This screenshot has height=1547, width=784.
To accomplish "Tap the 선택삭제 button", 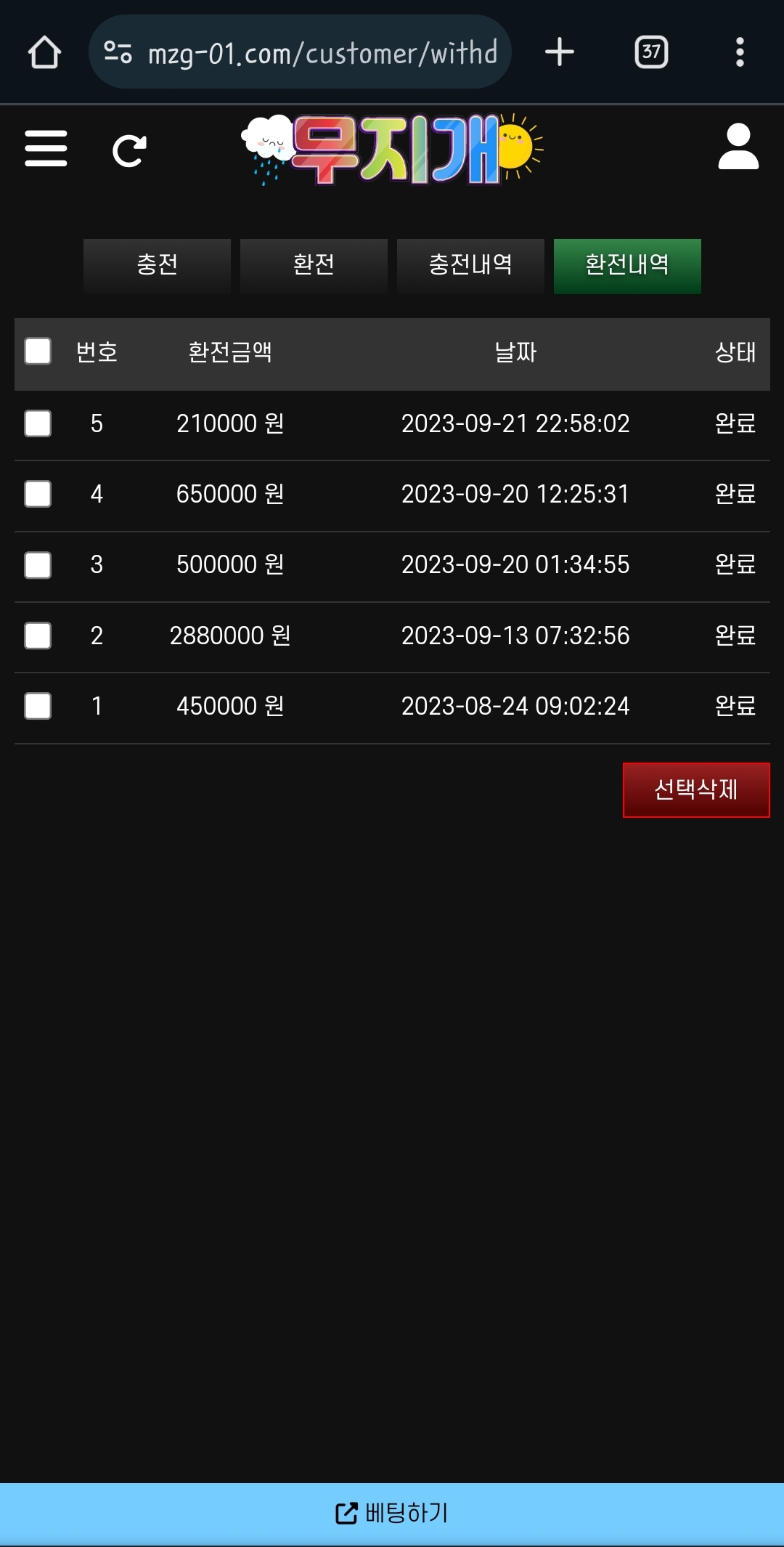I will click(x=696, y=790).
